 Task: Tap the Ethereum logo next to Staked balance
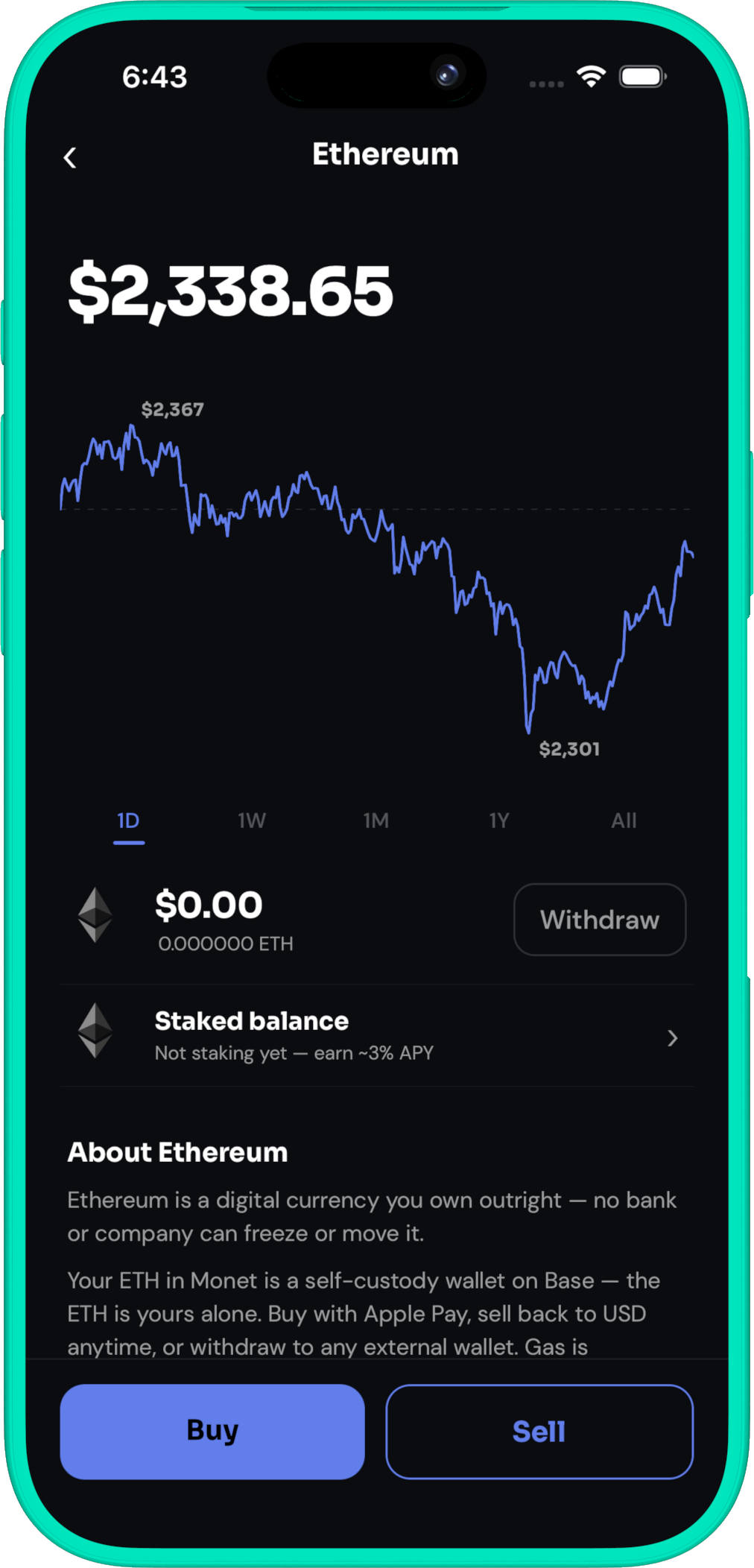point(95,1034)
